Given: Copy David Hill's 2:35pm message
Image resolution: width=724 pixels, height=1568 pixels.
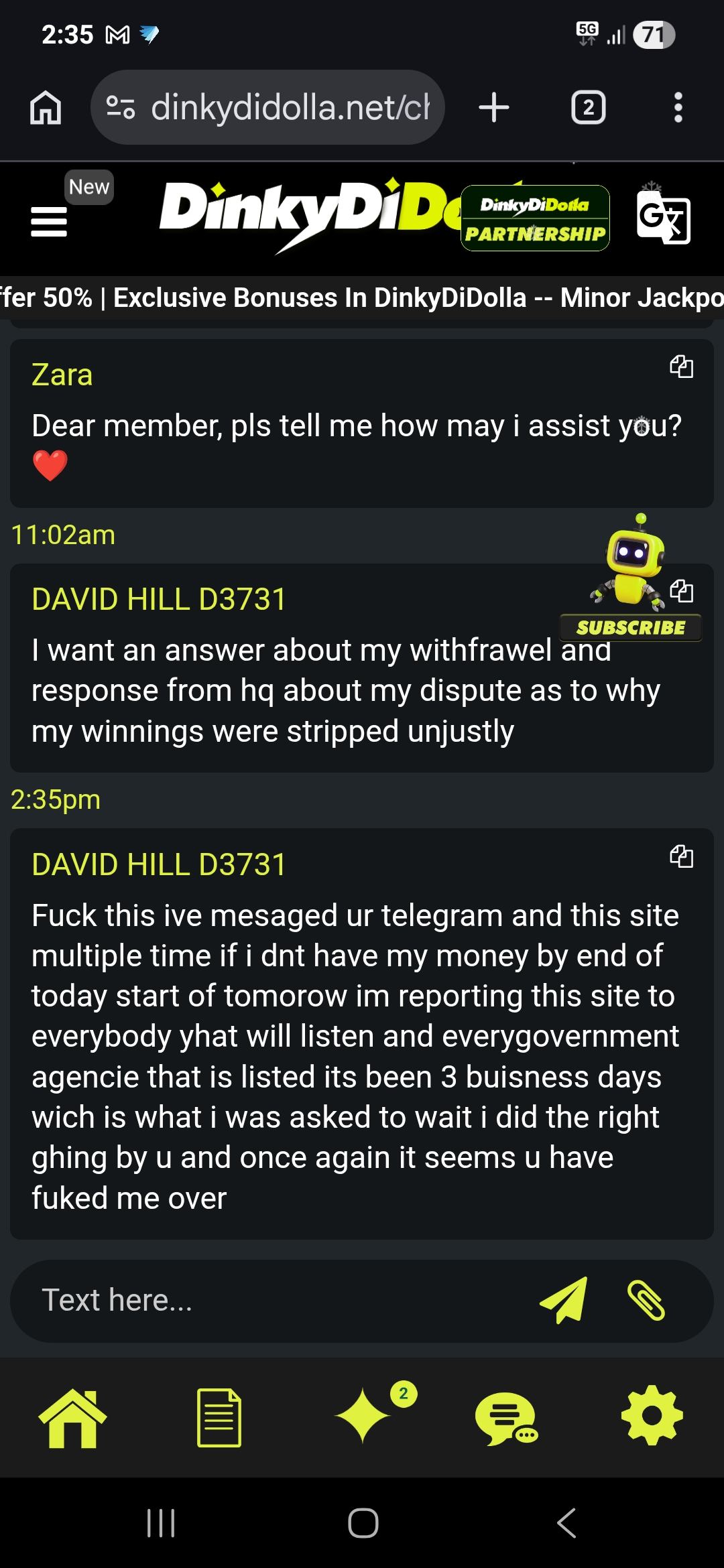Looking at the screenshot, I should point(681,856).
